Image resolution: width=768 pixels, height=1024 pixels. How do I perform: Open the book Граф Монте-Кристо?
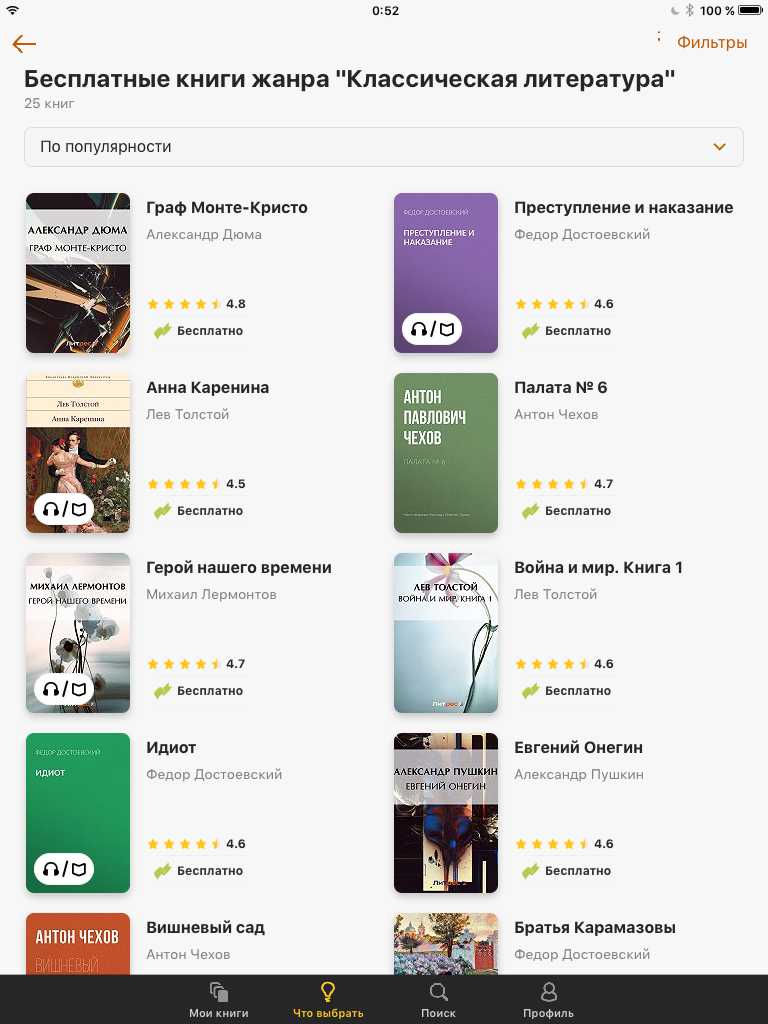[x=227, y=208]
